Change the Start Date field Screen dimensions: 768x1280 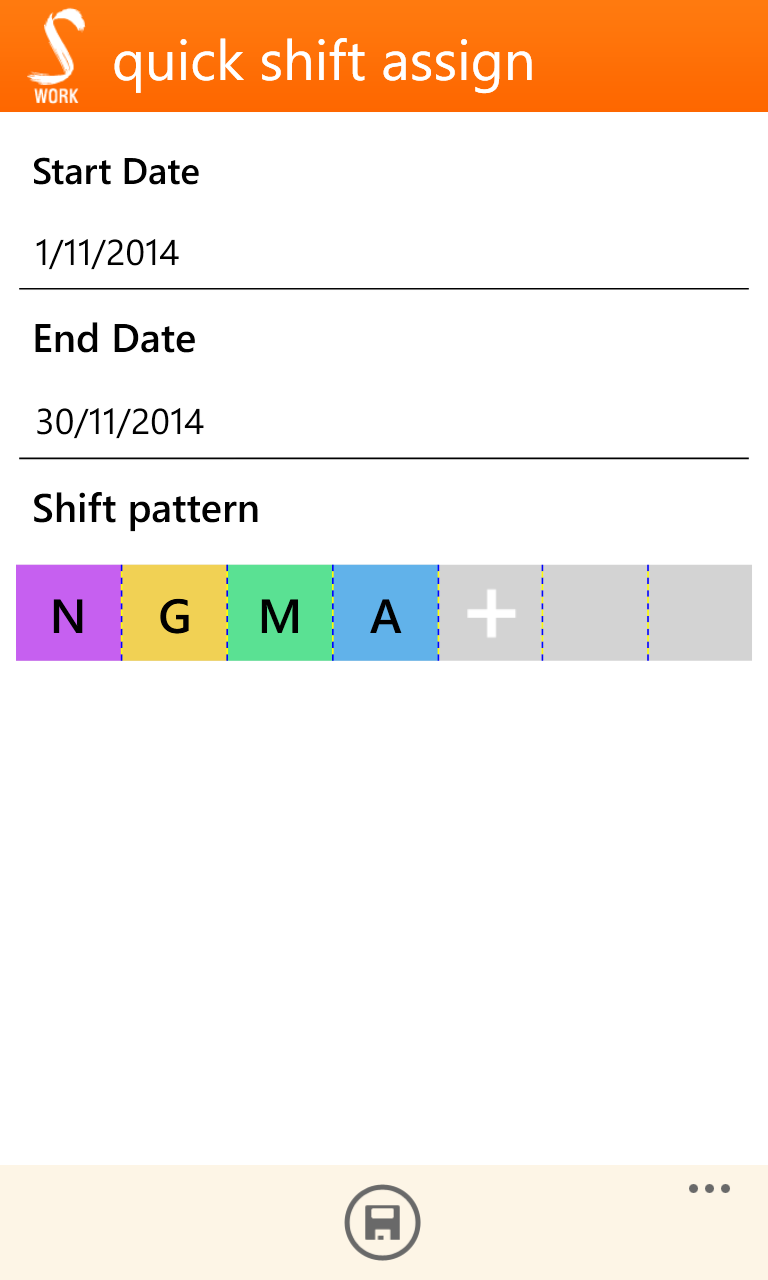pyautogui.click(x=383, y=253)
